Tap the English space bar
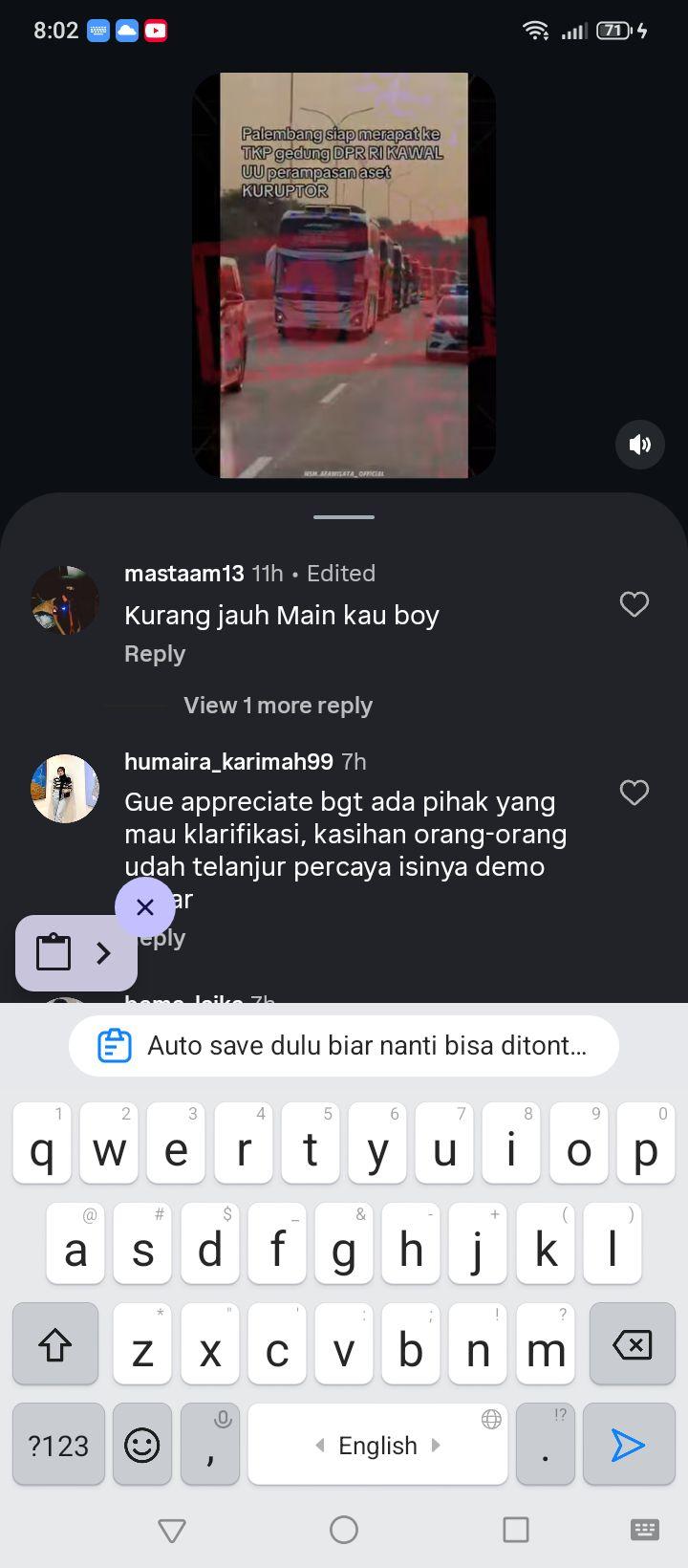The image size is (688, 1568). (377, 1445)
